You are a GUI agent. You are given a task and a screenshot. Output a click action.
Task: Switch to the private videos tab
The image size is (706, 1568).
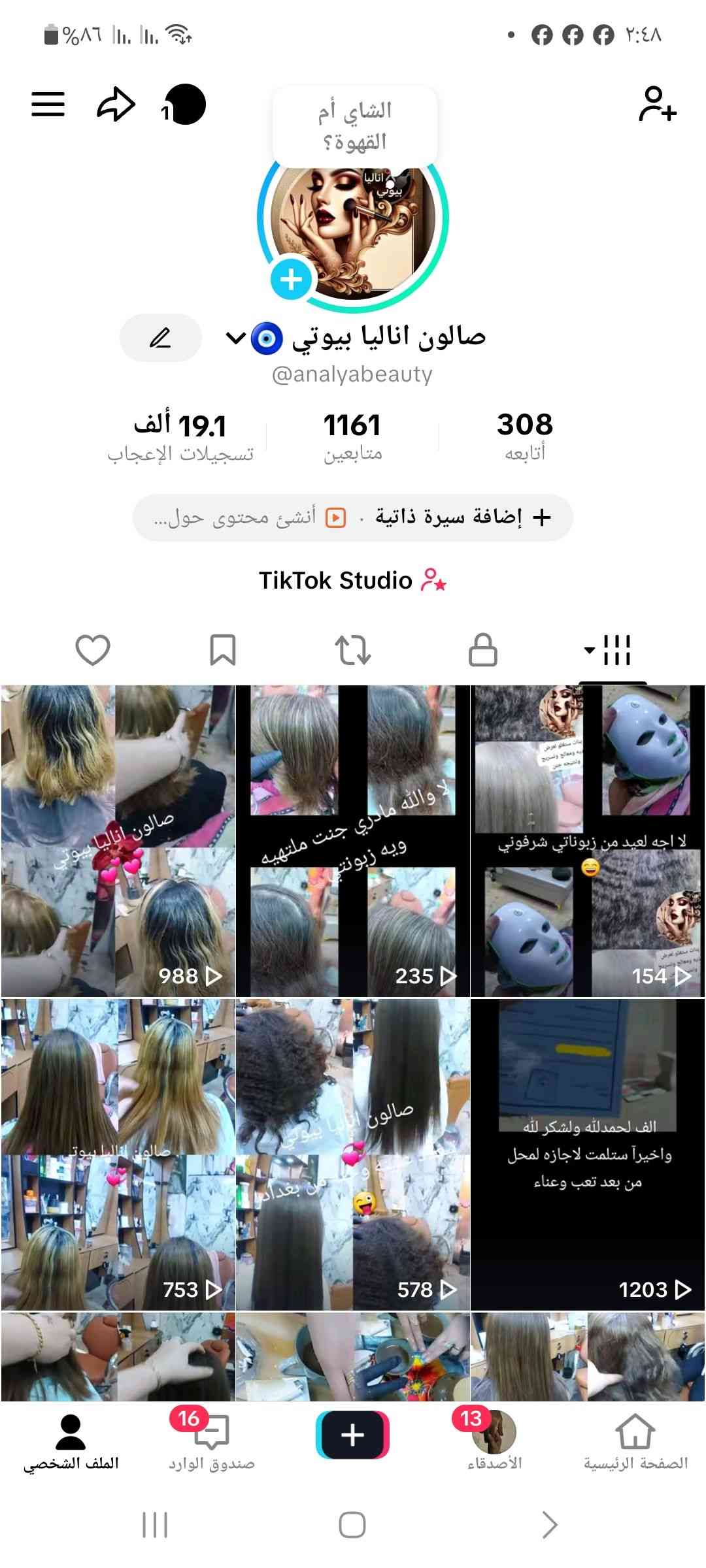(483, 650)
